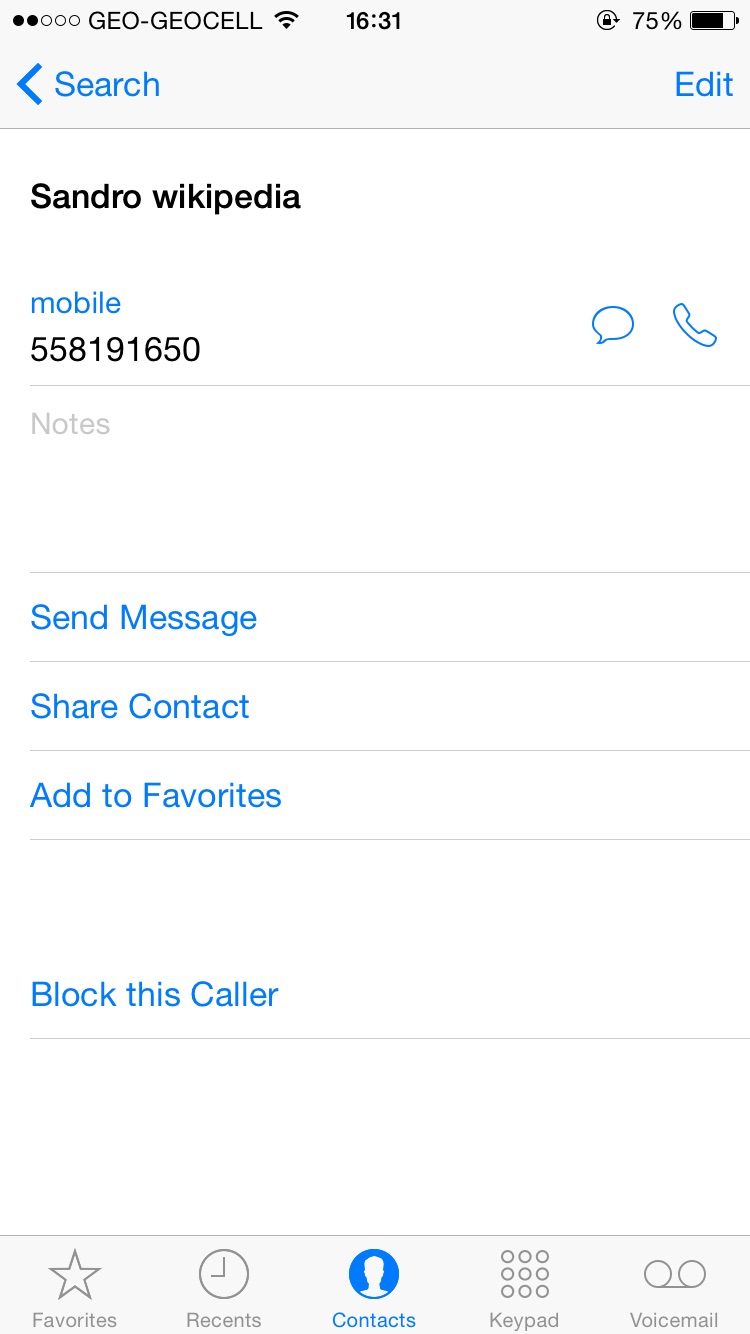Open the Keypad tab
This screenshot has height=1334, width=750.
point(524,1288)
